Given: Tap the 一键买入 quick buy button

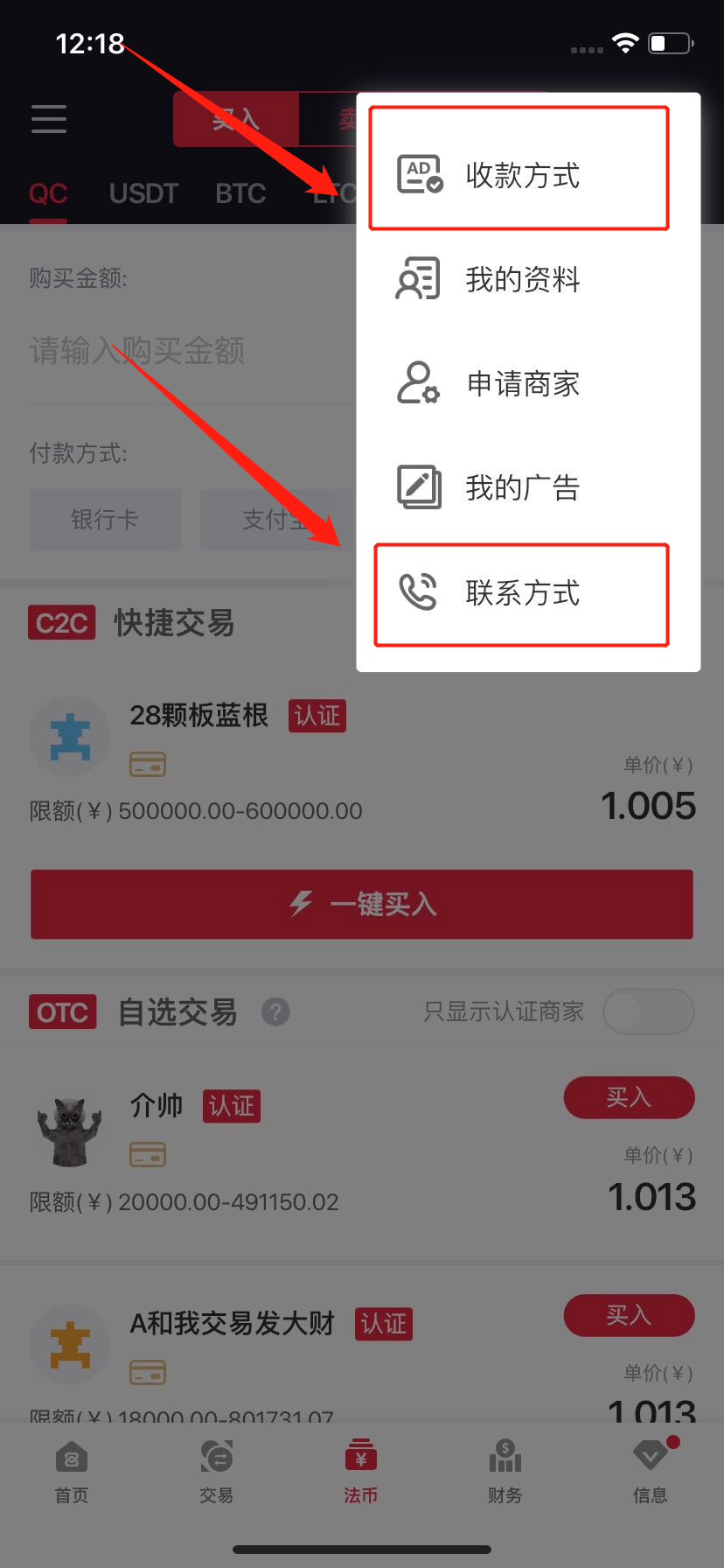Looking at the screenshot, I should coord(362,904).
